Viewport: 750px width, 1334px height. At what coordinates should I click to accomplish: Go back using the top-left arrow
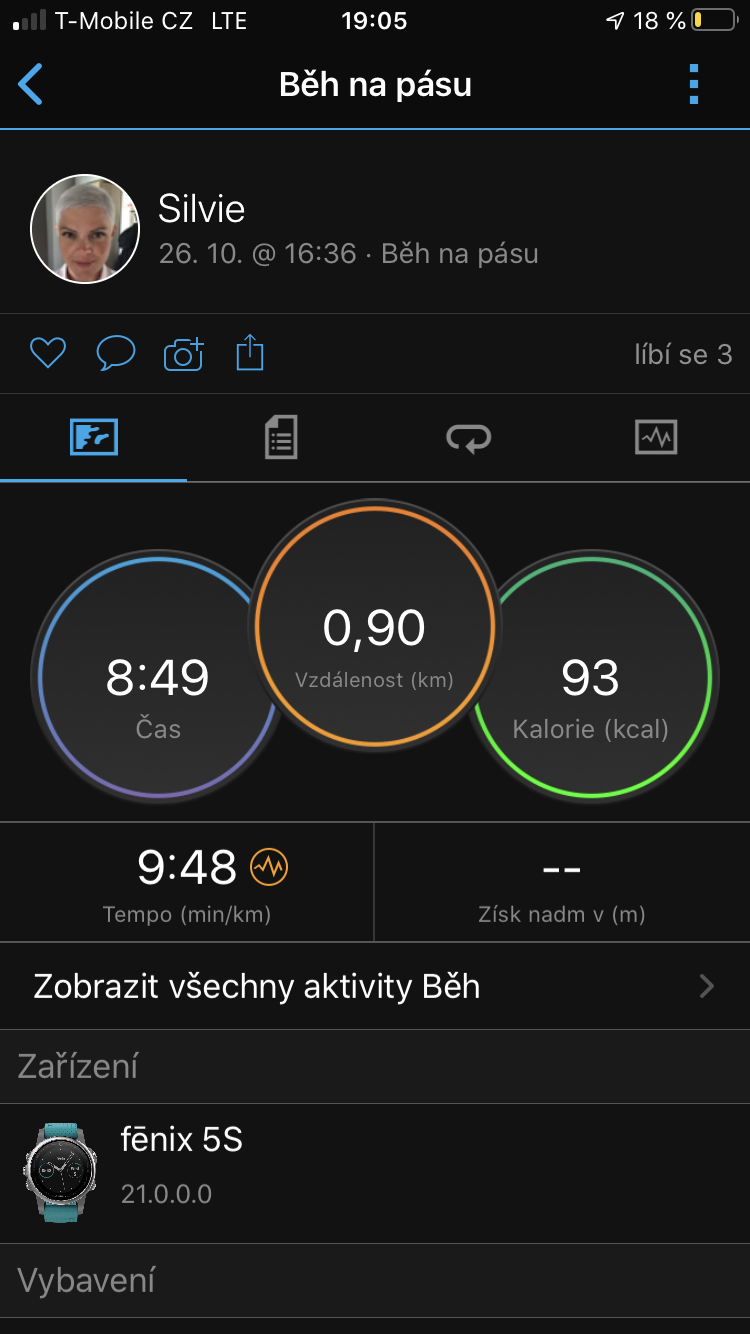31,85
